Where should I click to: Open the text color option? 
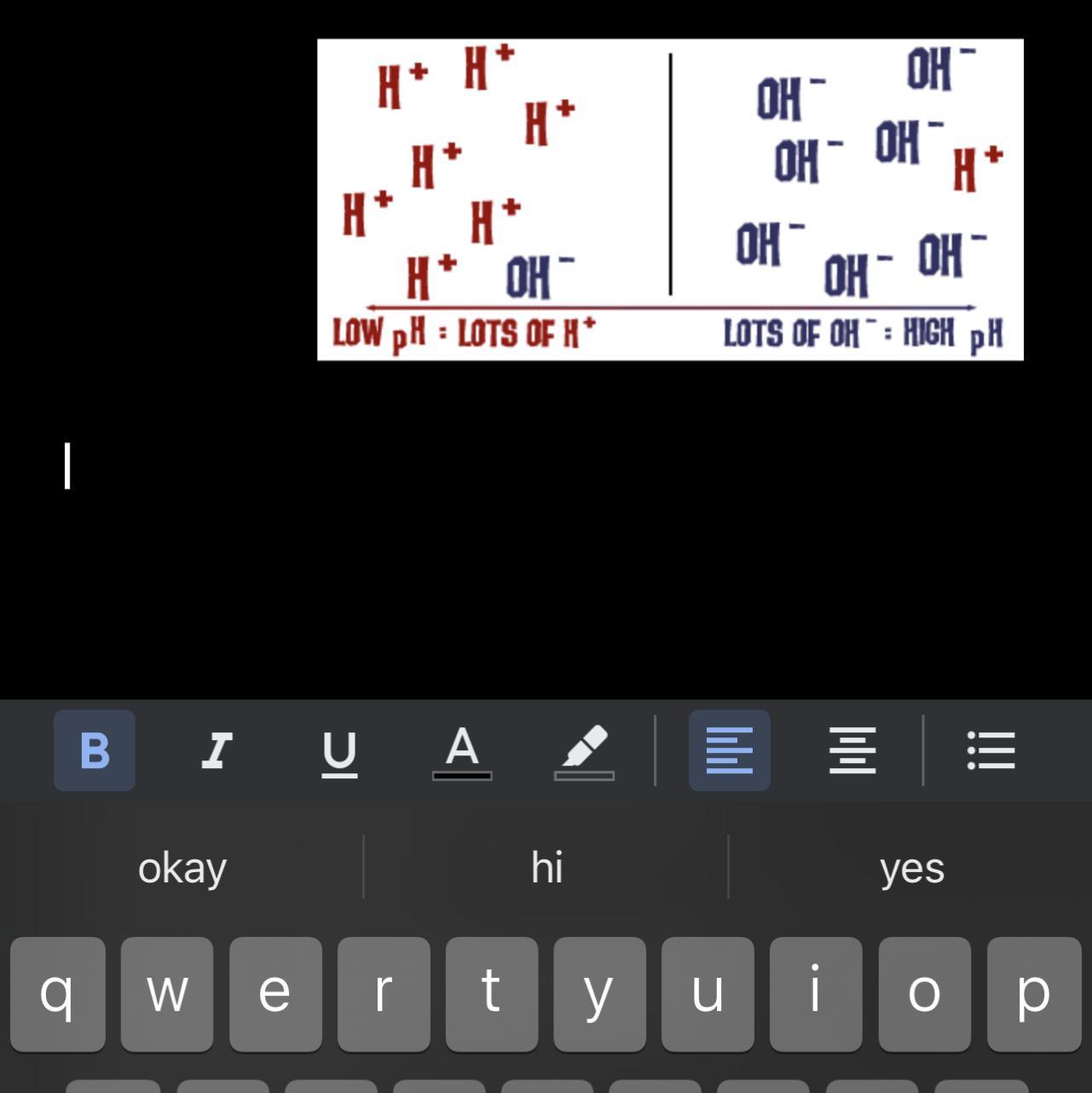point(462,750)
